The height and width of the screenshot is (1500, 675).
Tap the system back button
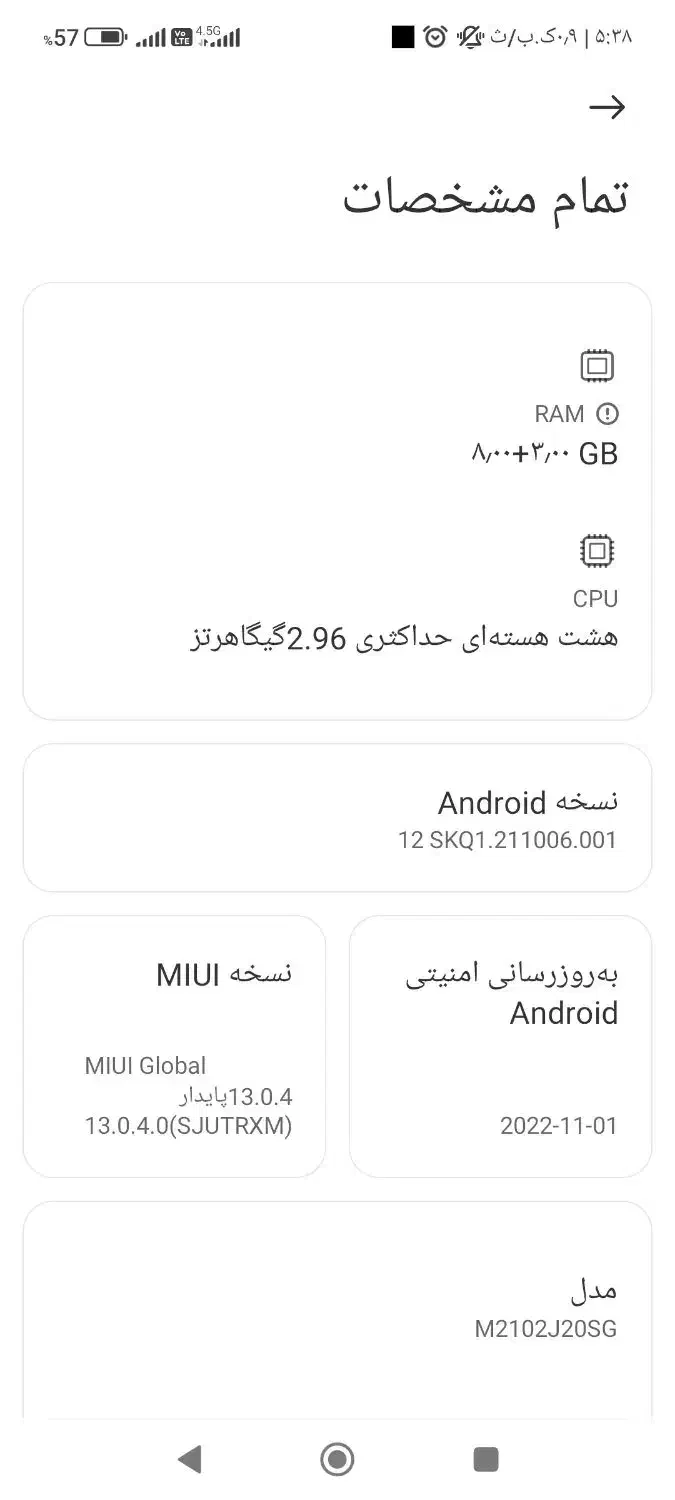(189, 1459)
